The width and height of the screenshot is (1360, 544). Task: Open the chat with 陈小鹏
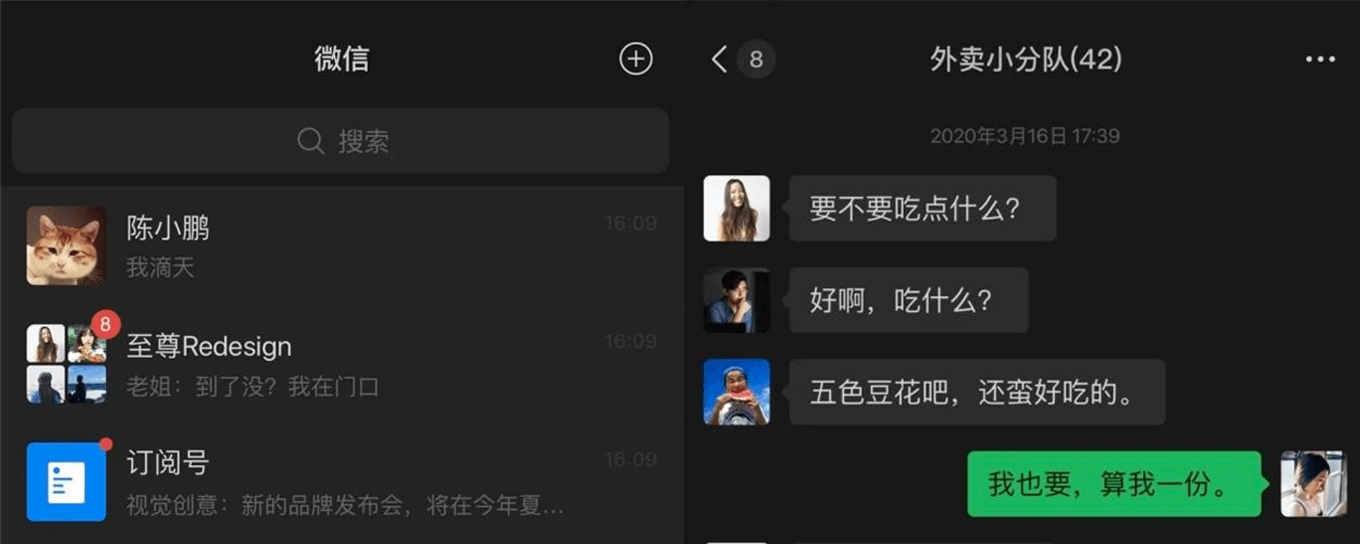point(341,246)
